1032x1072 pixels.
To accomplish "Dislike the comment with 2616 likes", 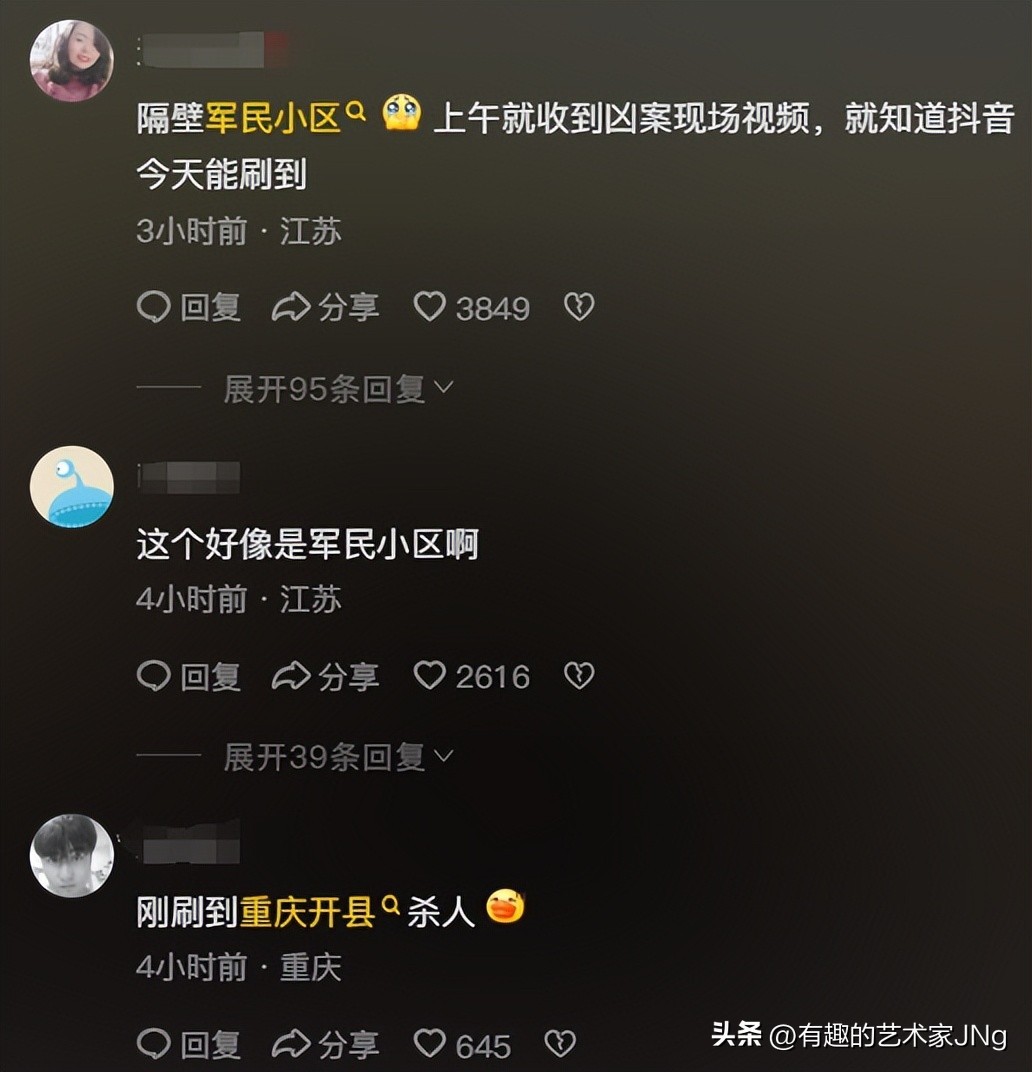I will (579, 677).
